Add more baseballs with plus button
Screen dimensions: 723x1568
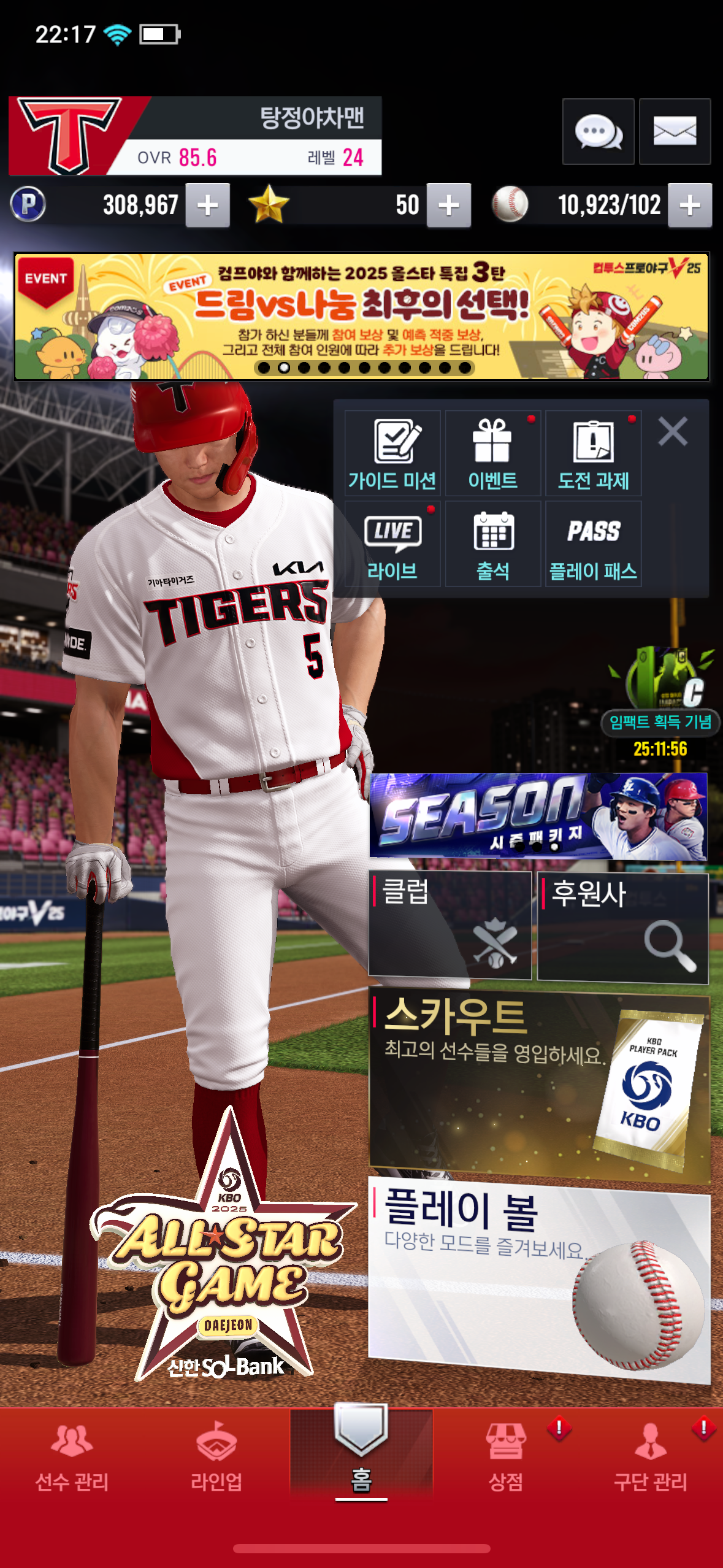tap(690, 206)
